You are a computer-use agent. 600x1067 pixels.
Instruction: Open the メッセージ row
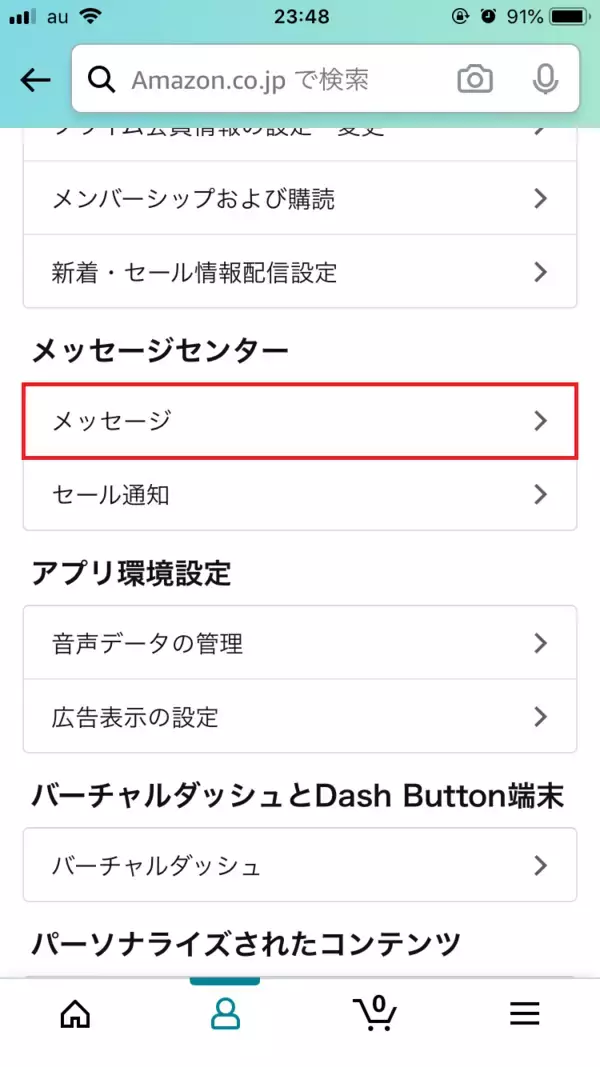pyautogui.click(x=300, y=421)
